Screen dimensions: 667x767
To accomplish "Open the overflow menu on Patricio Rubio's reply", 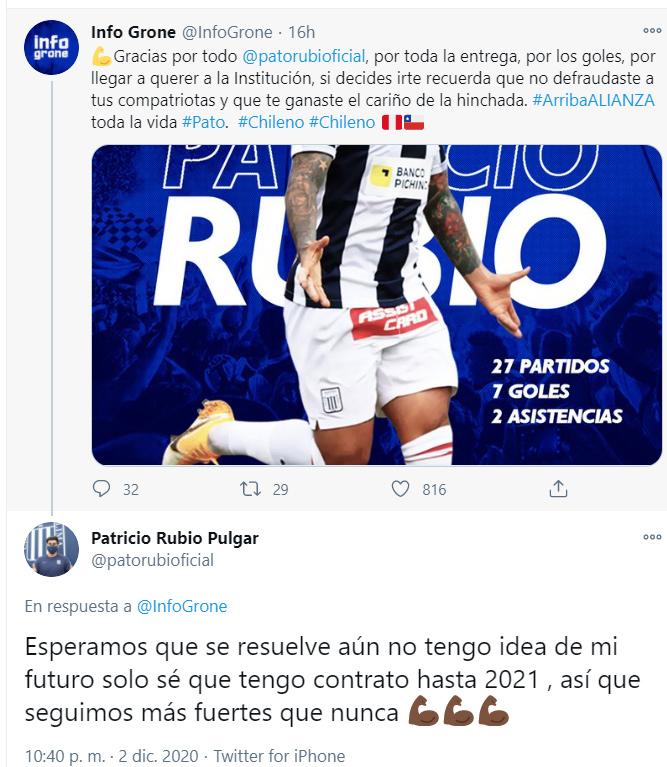I will (x=651, y=537).
